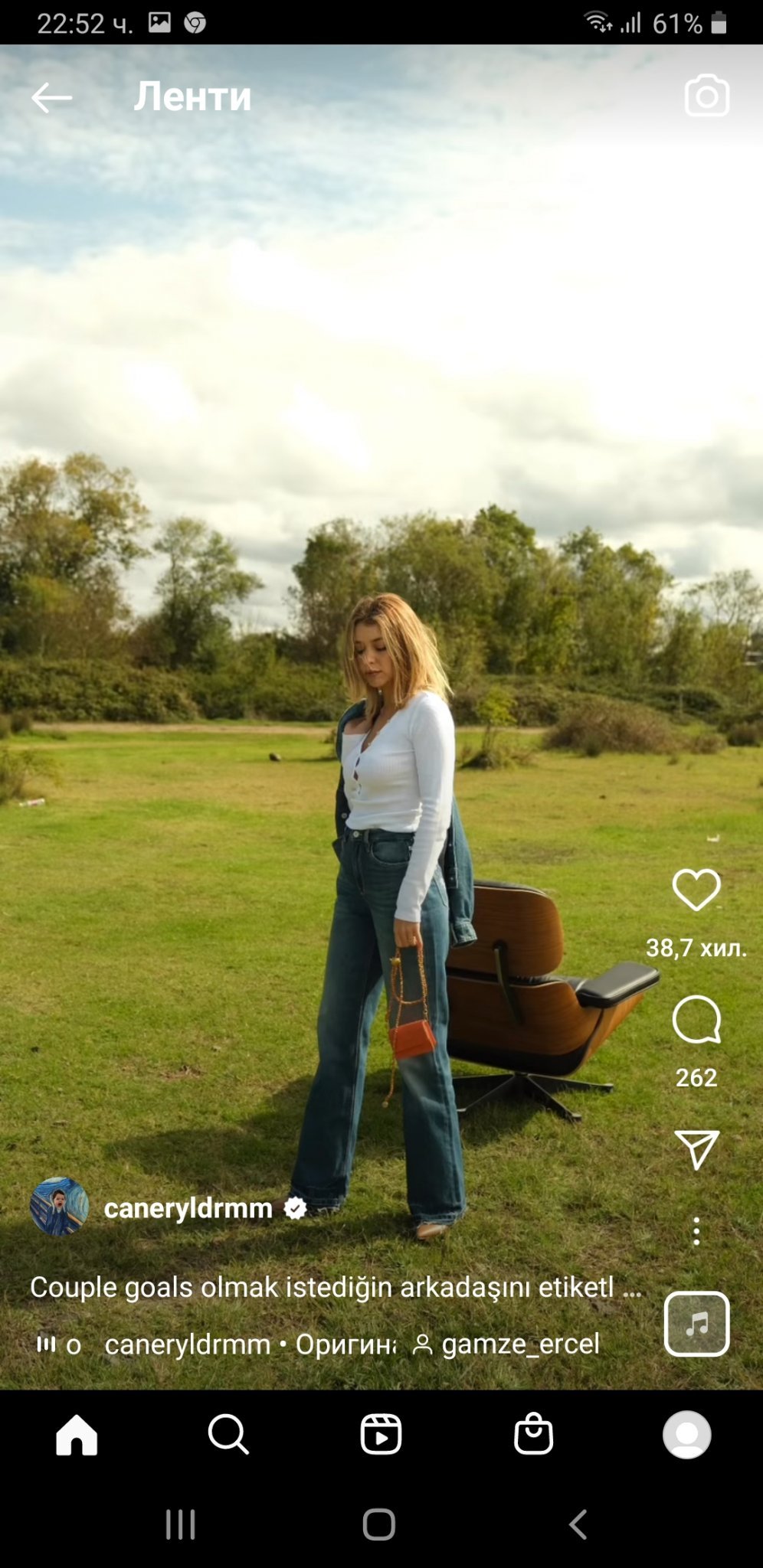Screen dimensions: 763x1568
Task: Show recent apps from the navigation bar
Action: pyautogui.click(x=181, y=1524)
